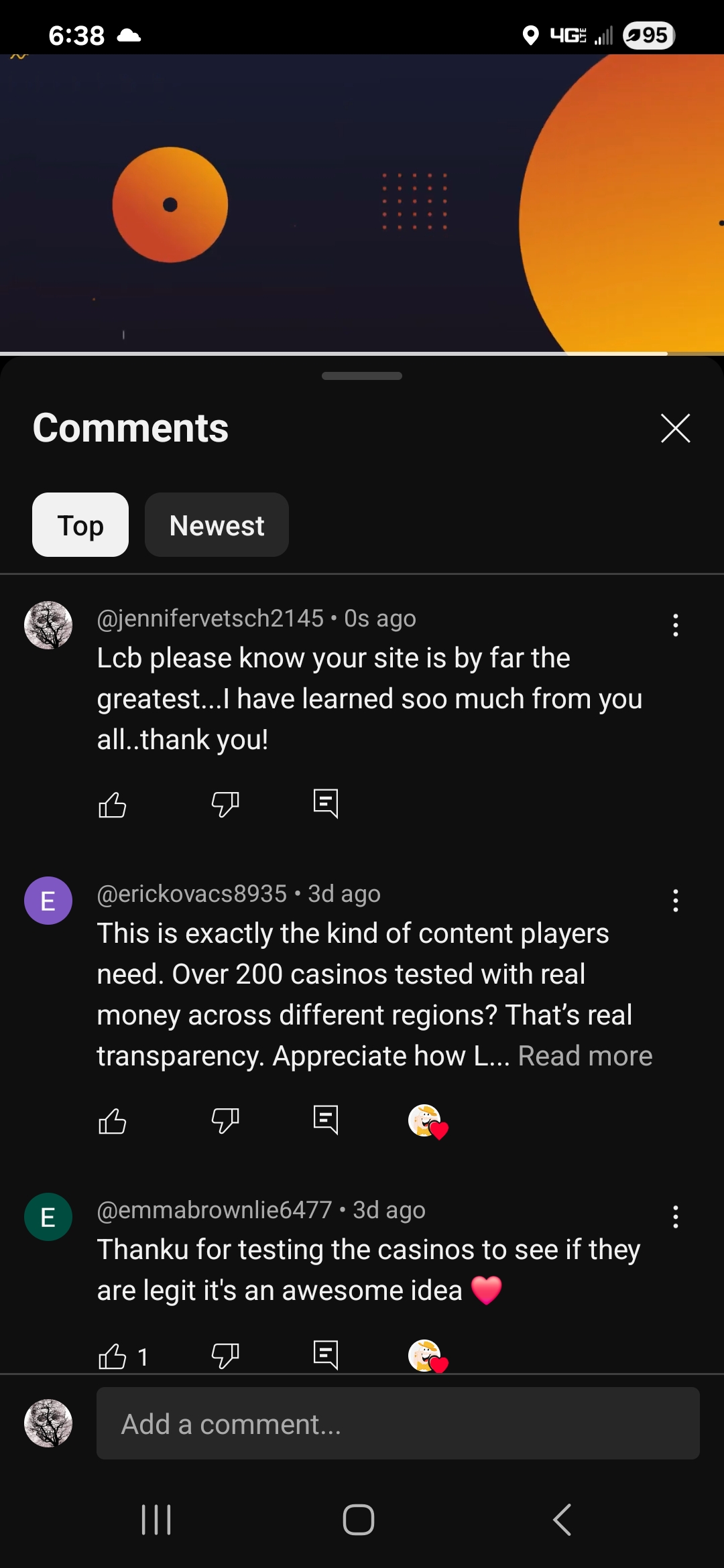724x1568 pixels.
Task: Switch to Top comments
Action: click(x=80, y=525)
